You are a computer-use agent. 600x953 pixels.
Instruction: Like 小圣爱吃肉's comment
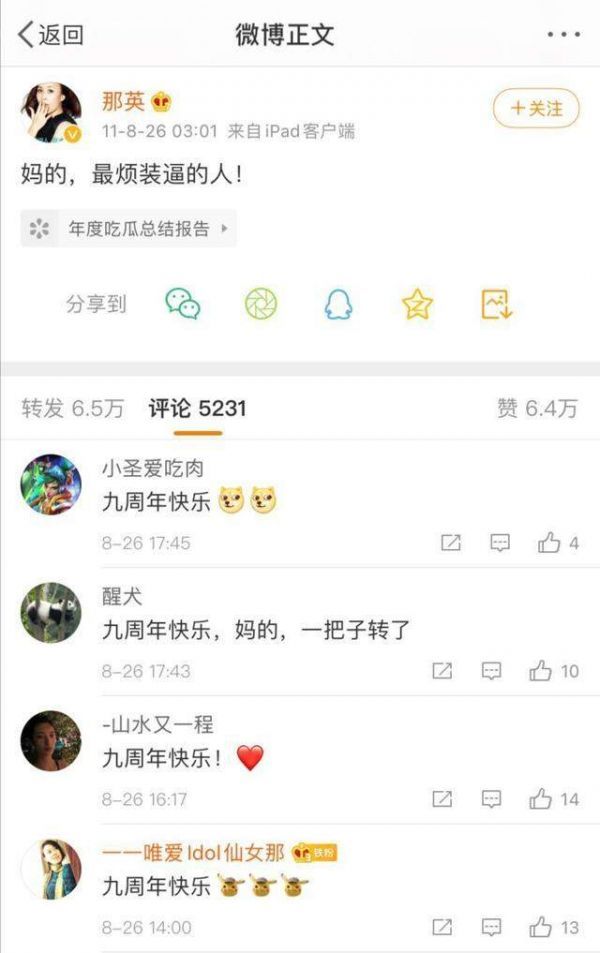tap(557, 543)
